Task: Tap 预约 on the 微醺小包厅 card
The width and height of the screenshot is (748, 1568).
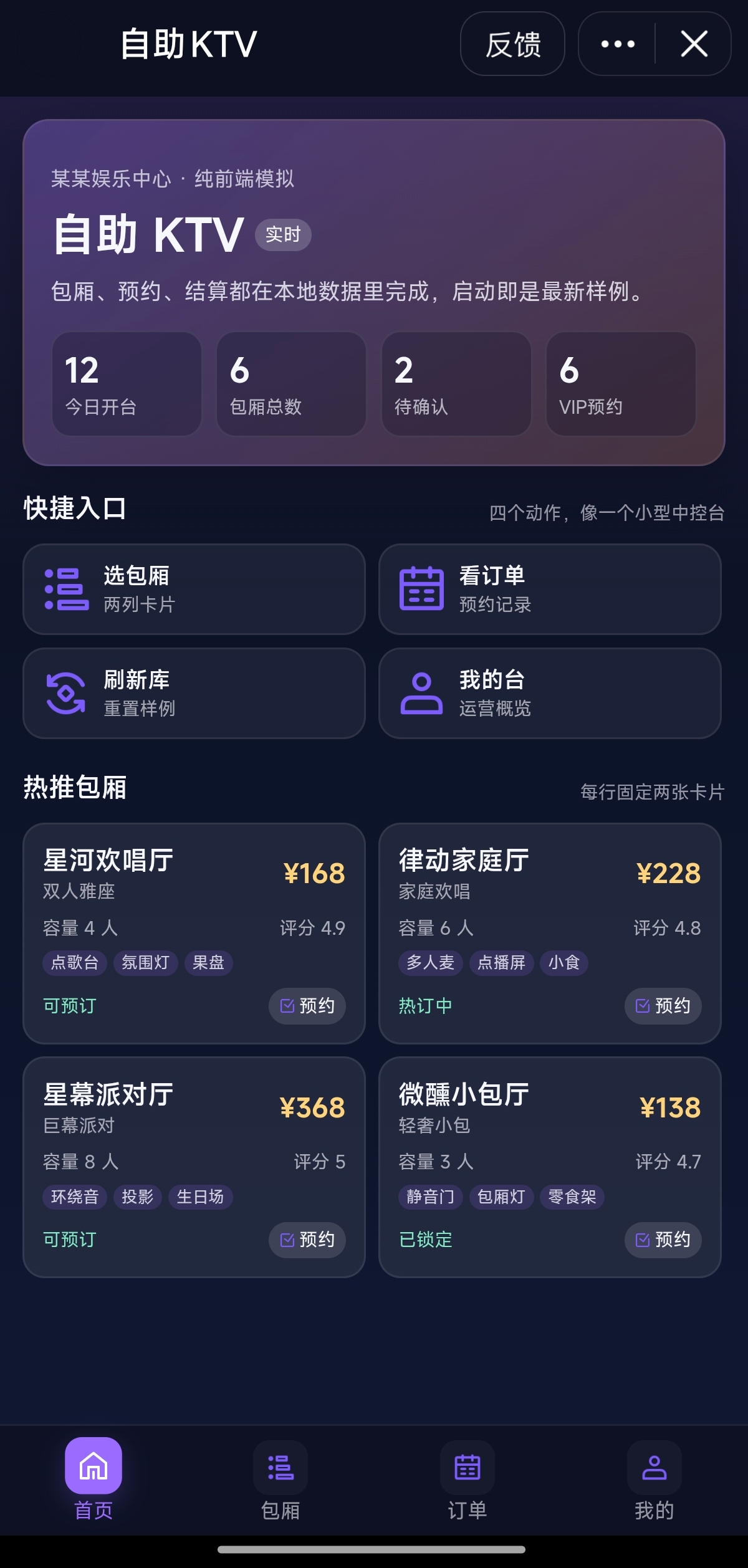Action: [x=663, y=1240]
